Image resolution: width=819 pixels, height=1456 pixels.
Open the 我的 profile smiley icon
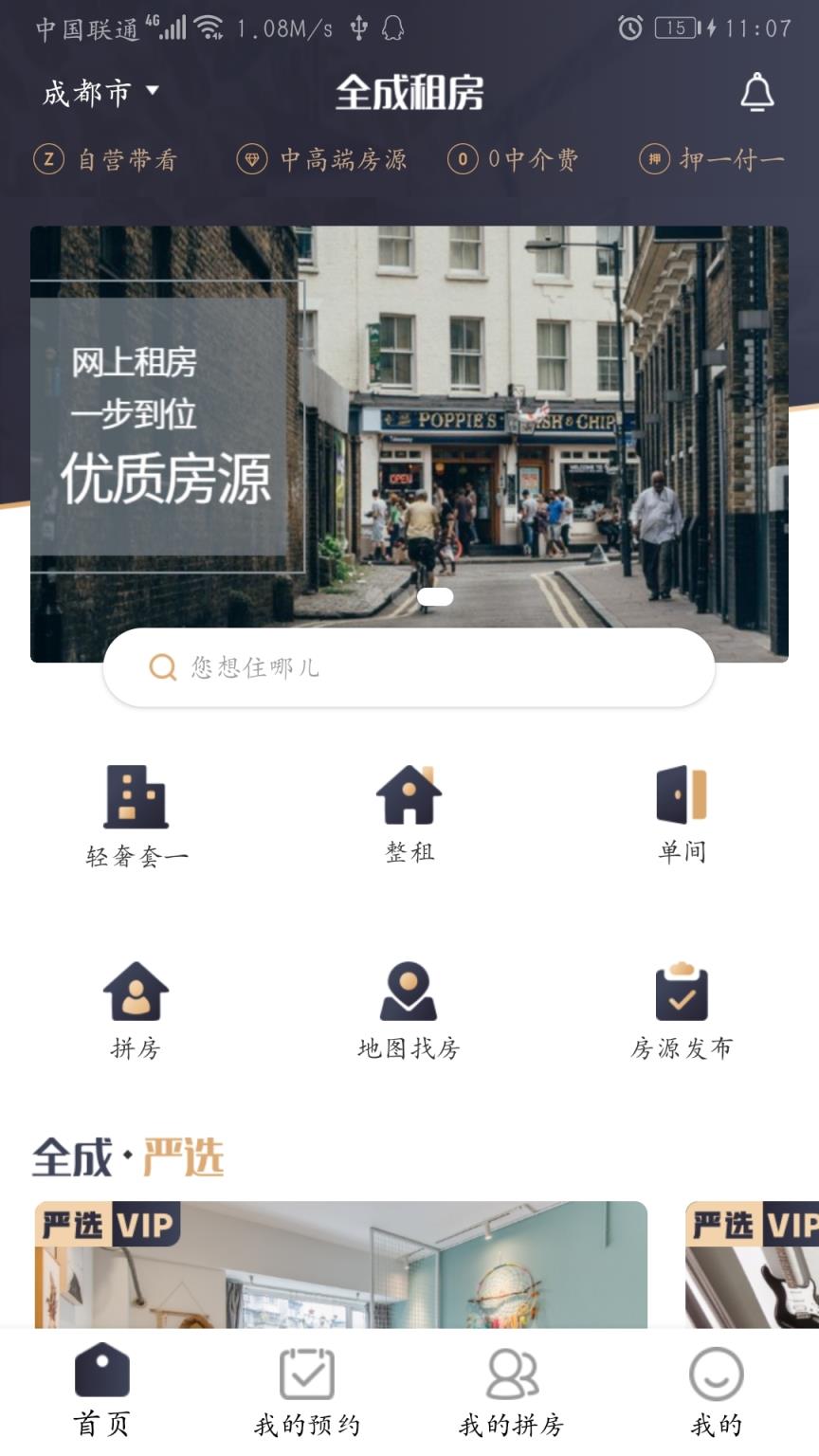click(718, 1386)
